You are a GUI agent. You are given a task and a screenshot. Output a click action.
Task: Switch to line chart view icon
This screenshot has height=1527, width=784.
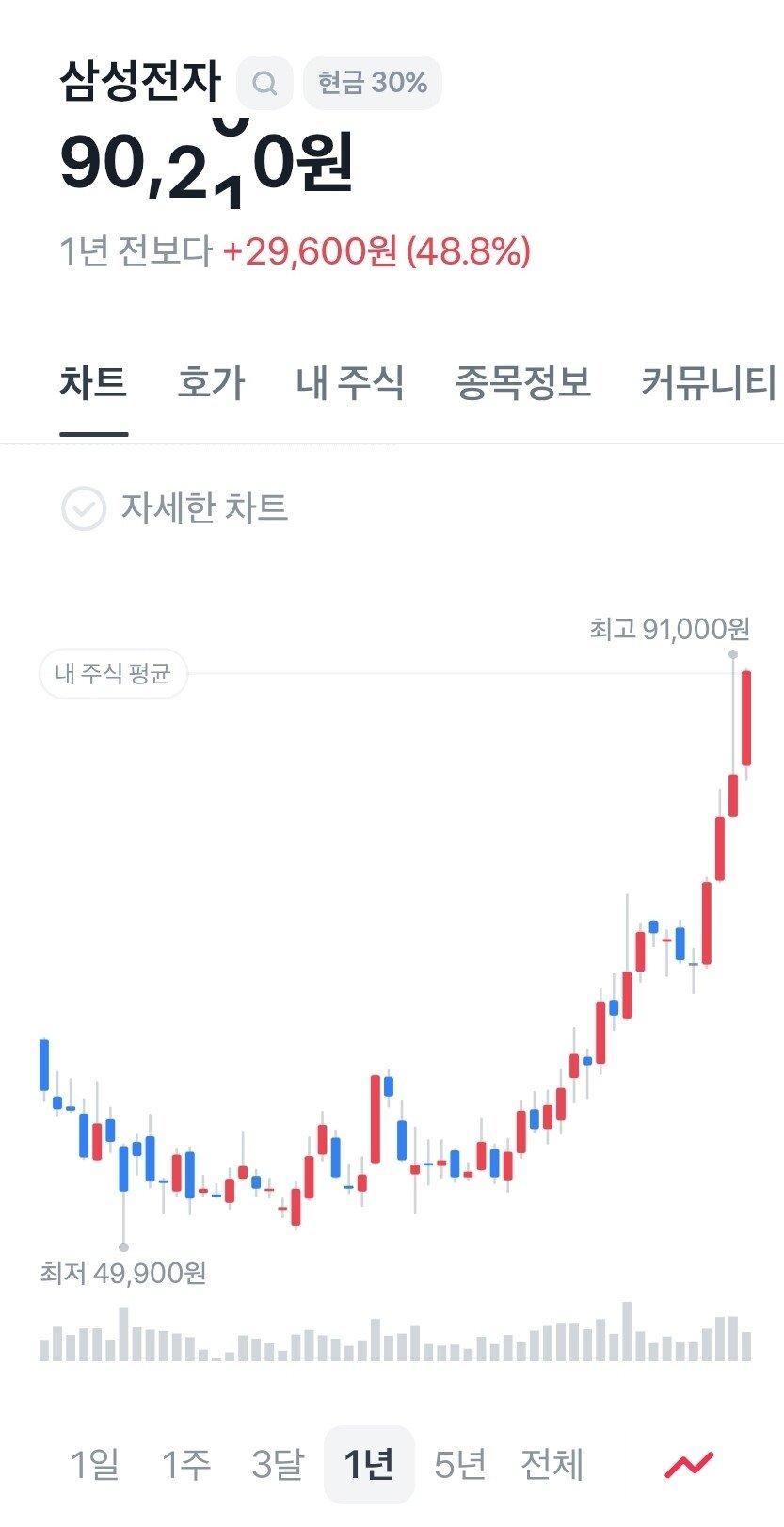pos(689,1465)
